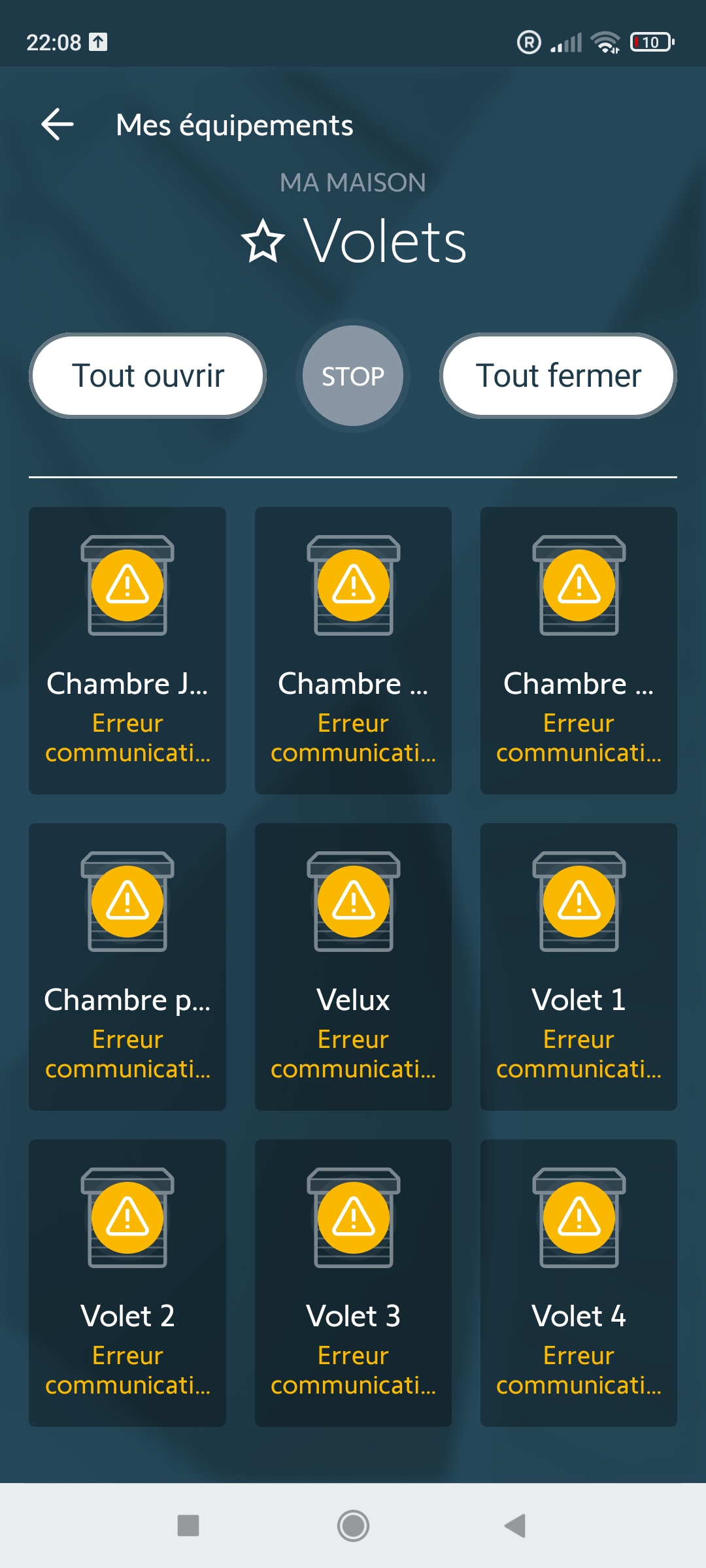
Task: Open the Volet 4 card
Action: 579,1282
